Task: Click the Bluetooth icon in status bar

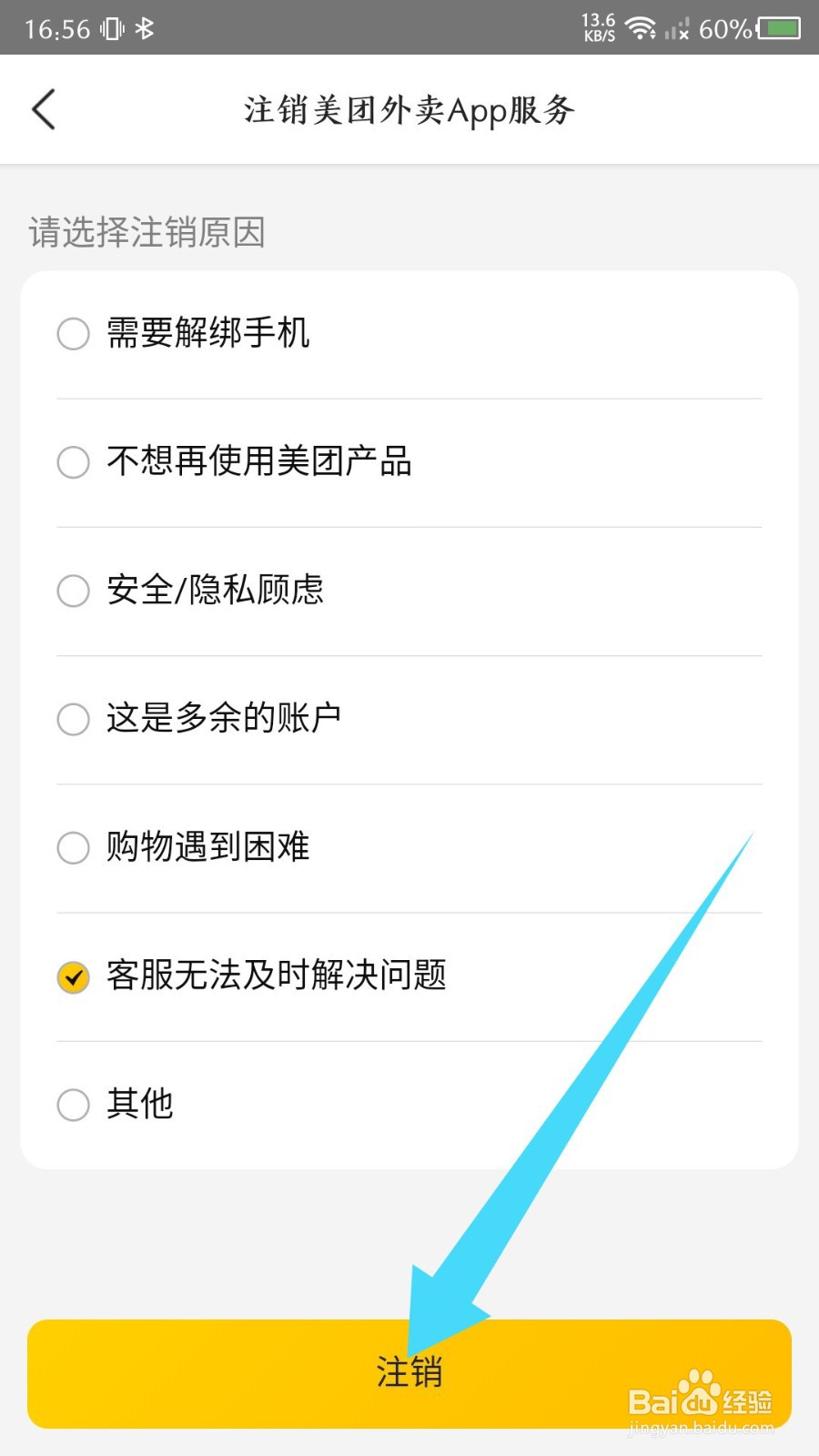Action: 146,28
